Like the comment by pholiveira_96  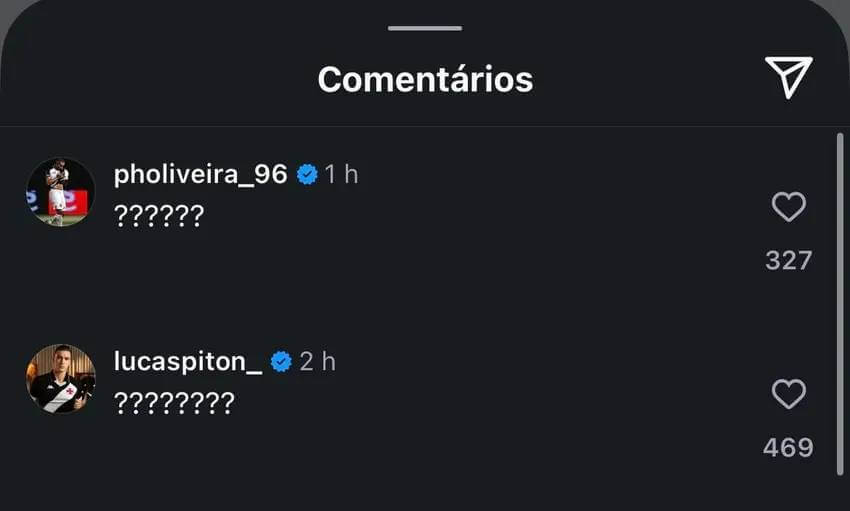(x=788, y=207)
